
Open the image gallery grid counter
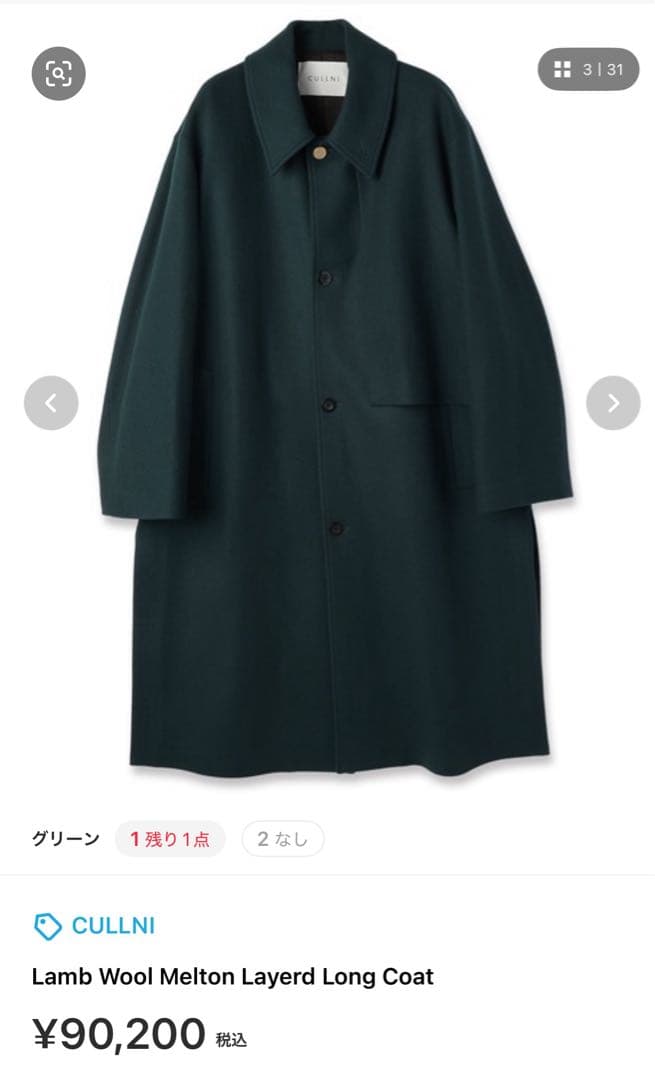point(588,69)
